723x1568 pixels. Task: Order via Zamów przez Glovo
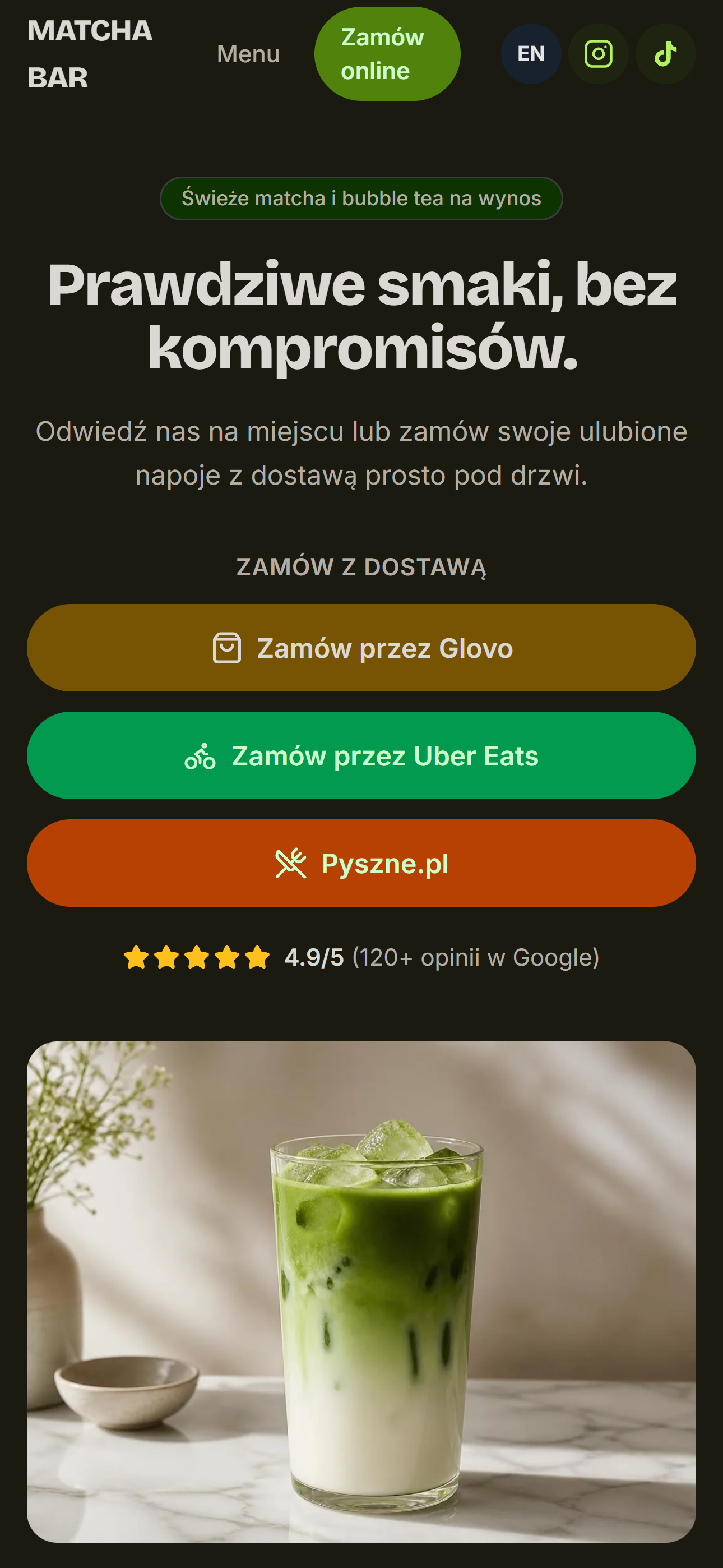[x=361, y=648]
